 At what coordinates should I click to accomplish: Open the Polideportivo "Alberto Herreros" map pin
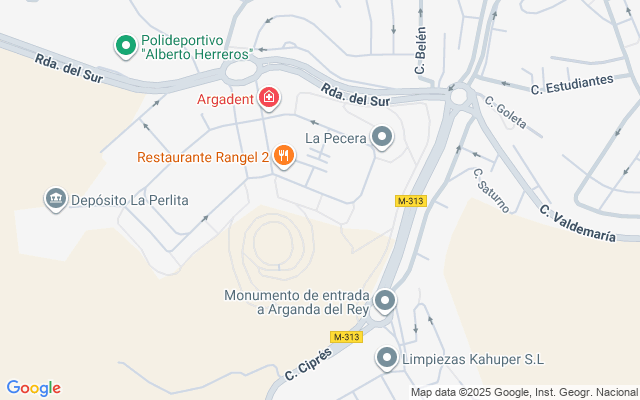click(126, 46)
